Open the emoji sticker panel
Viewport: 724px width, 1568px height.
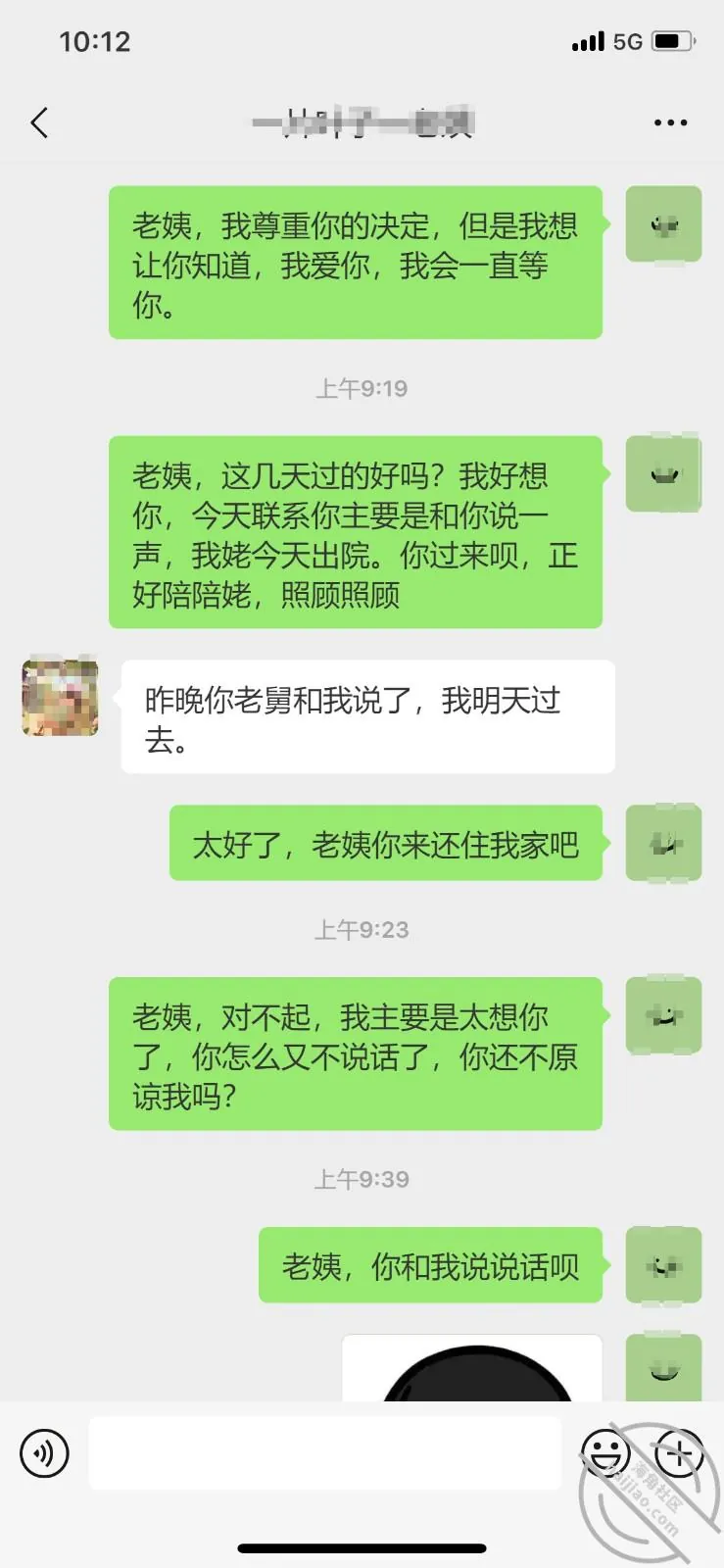pyautogui.click(x=604, y=1453)
